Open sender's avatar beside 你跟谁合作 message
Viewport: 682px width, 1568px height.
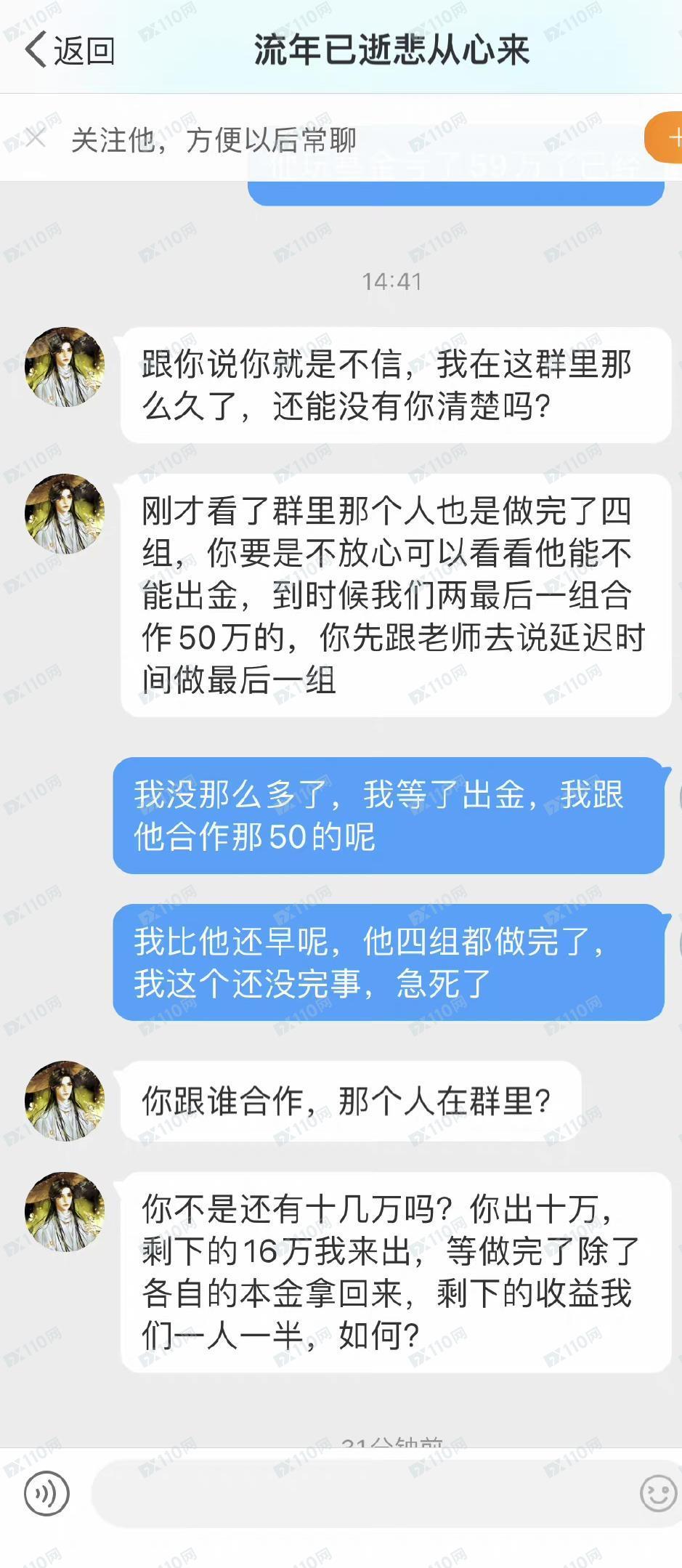(65, 1101)
